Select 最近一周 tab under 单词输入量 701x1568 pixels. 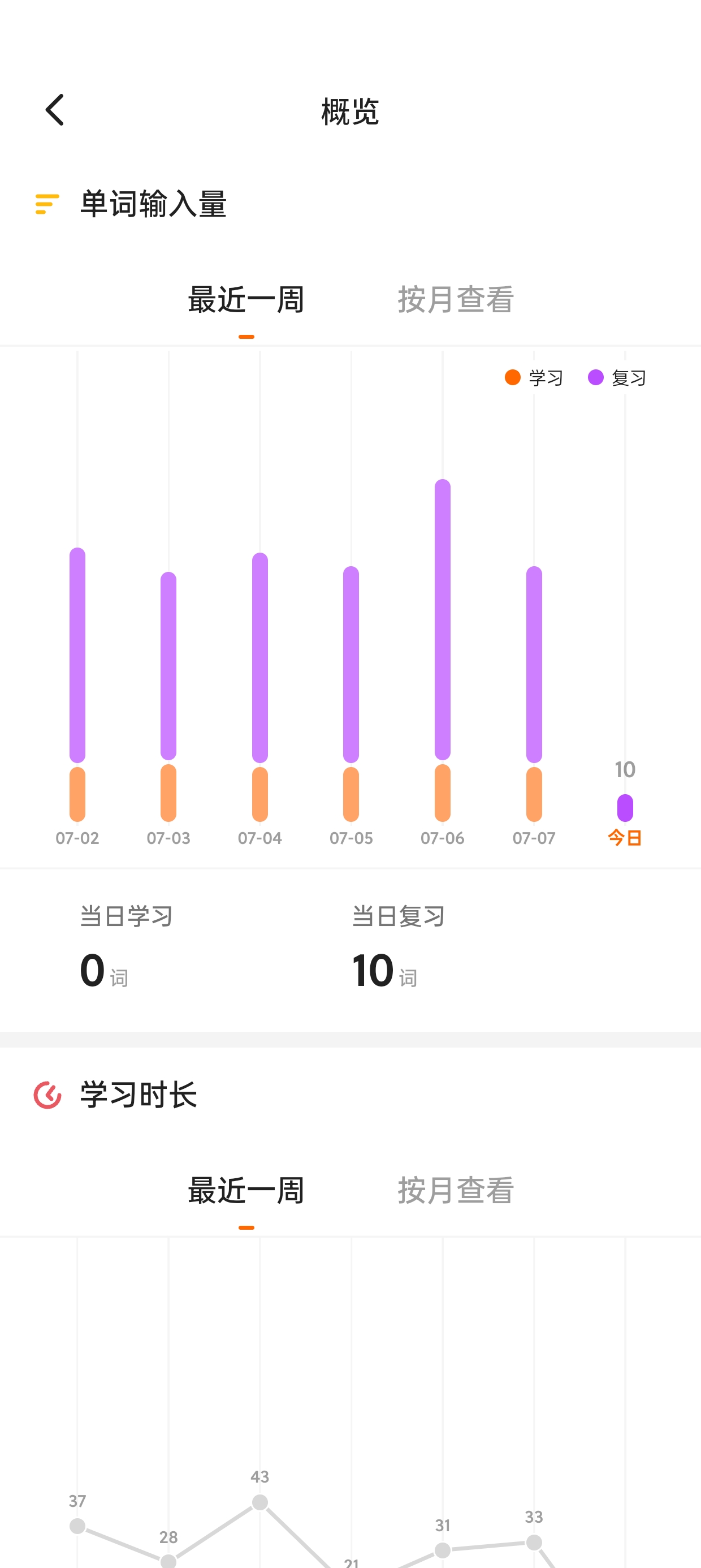pyautogui.click(x=246, y=299)
